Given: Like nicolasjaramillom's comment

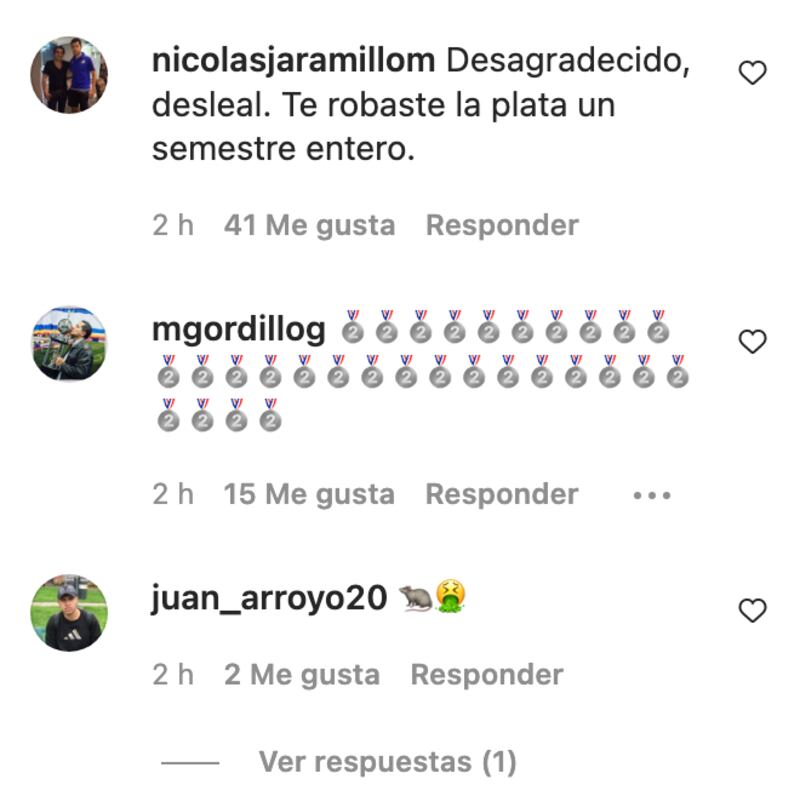Looking at the screenshot, I should tap(752, 73).
